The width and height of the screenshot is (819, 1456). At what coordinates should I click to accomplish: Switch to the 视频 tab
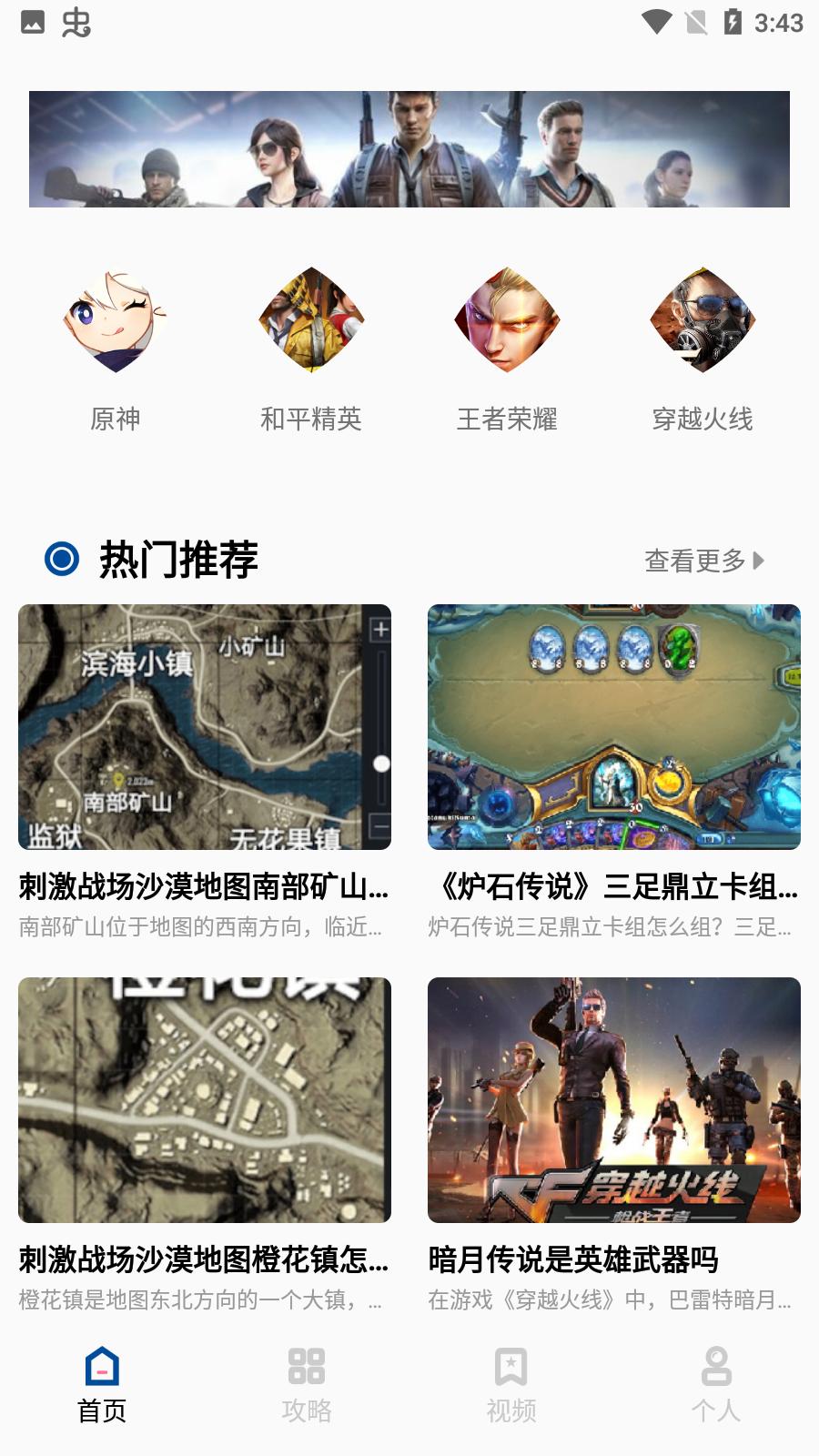(511, 1385)
